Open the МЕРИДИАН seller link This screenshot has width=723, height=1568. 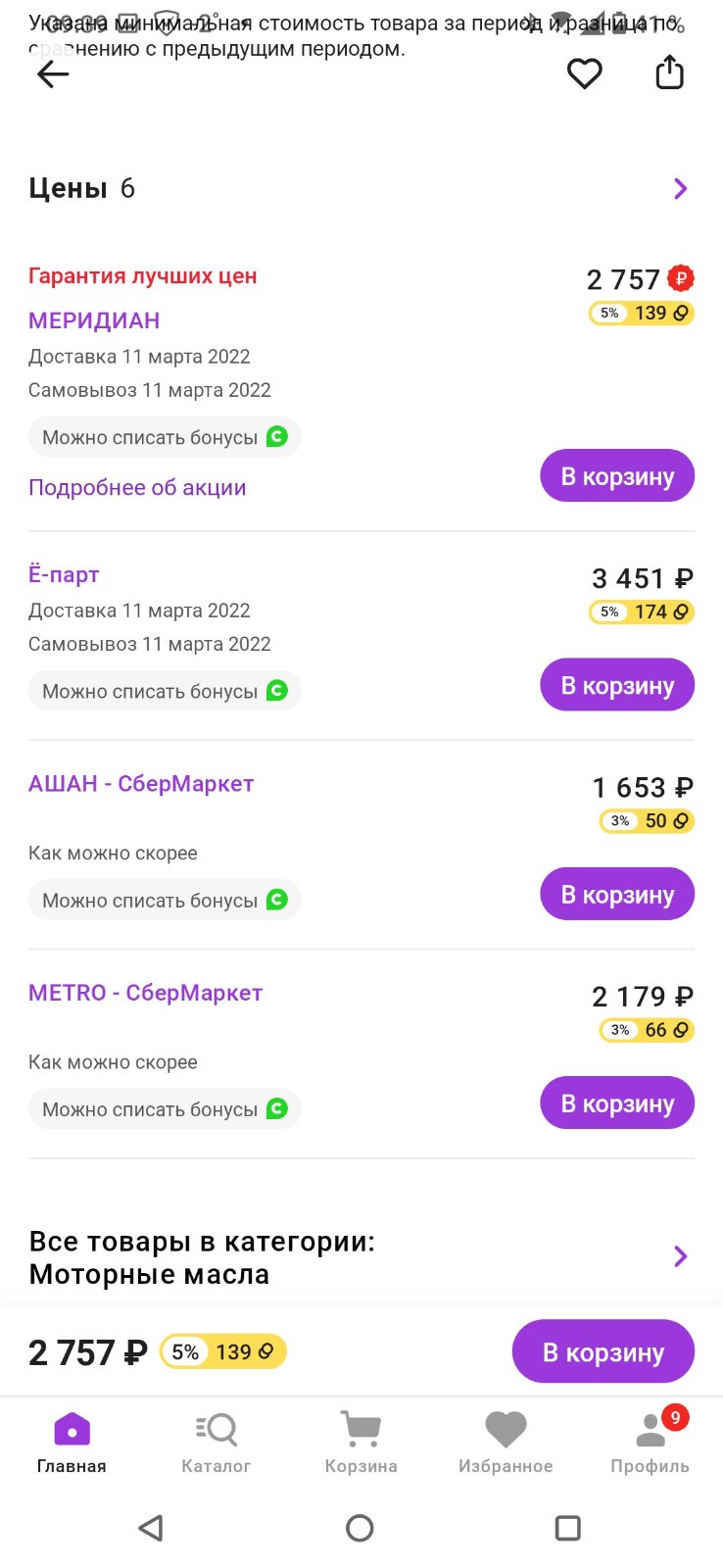[x=94, y=320]
